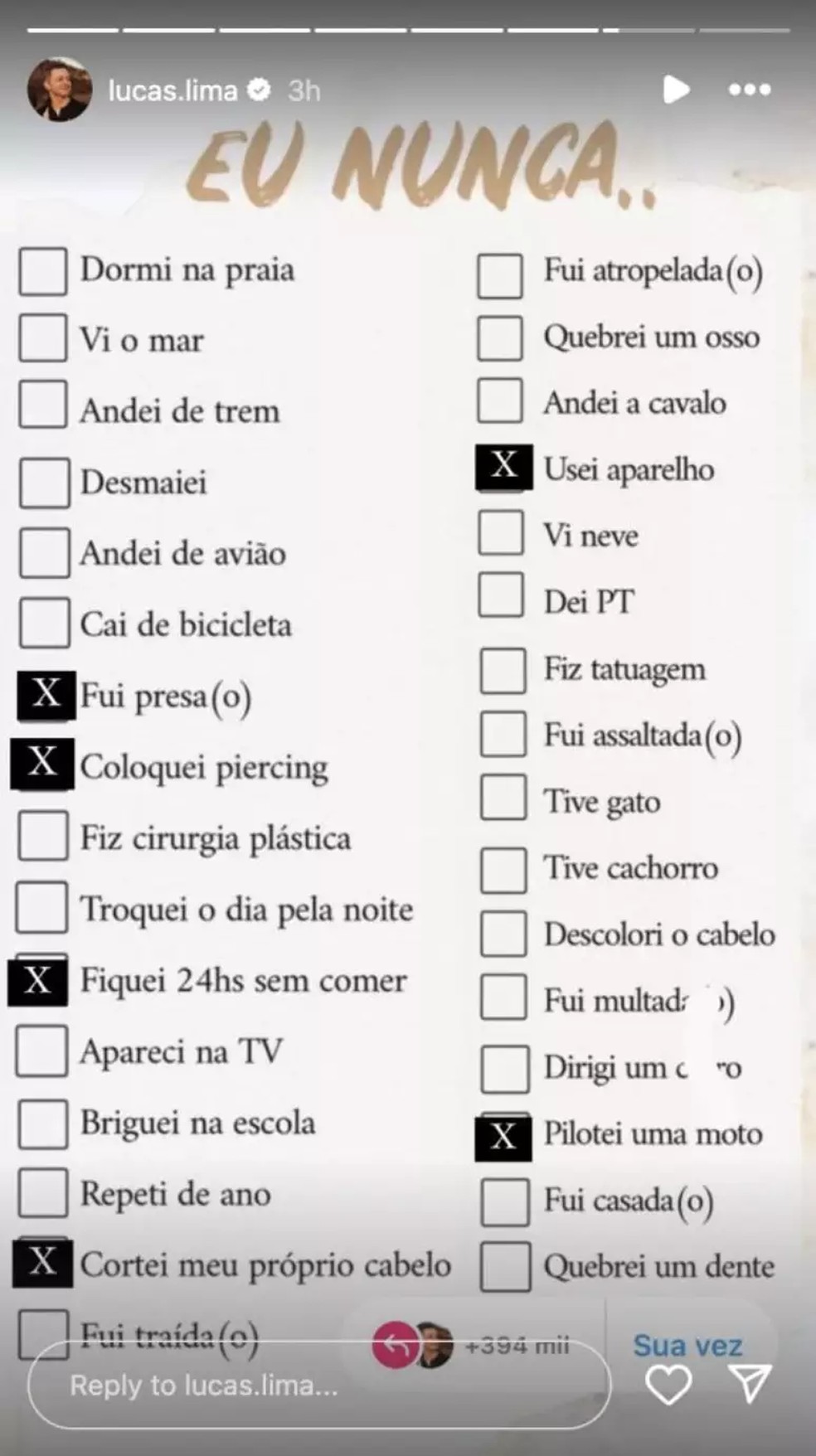Viewport: 816px width, 1456px height.
Task: Reply to lucas.lima's story
Action: click(319, 1386)
